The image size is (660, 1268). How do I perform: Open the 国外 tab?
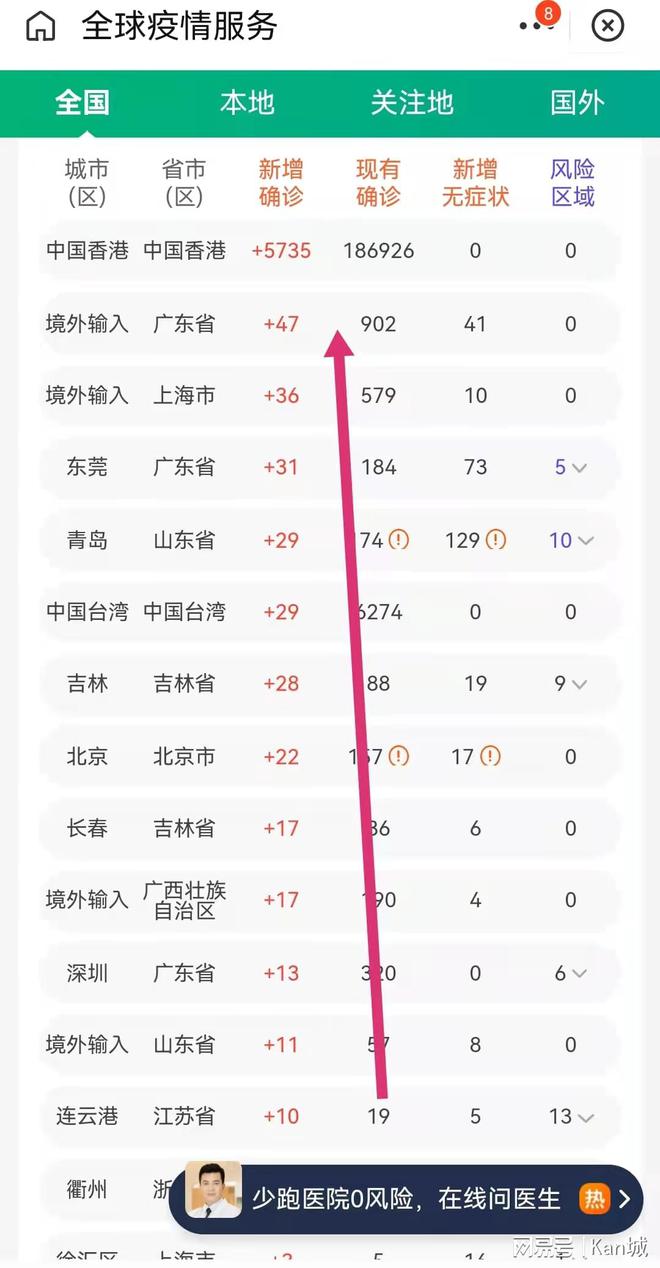tap(577, 102)
